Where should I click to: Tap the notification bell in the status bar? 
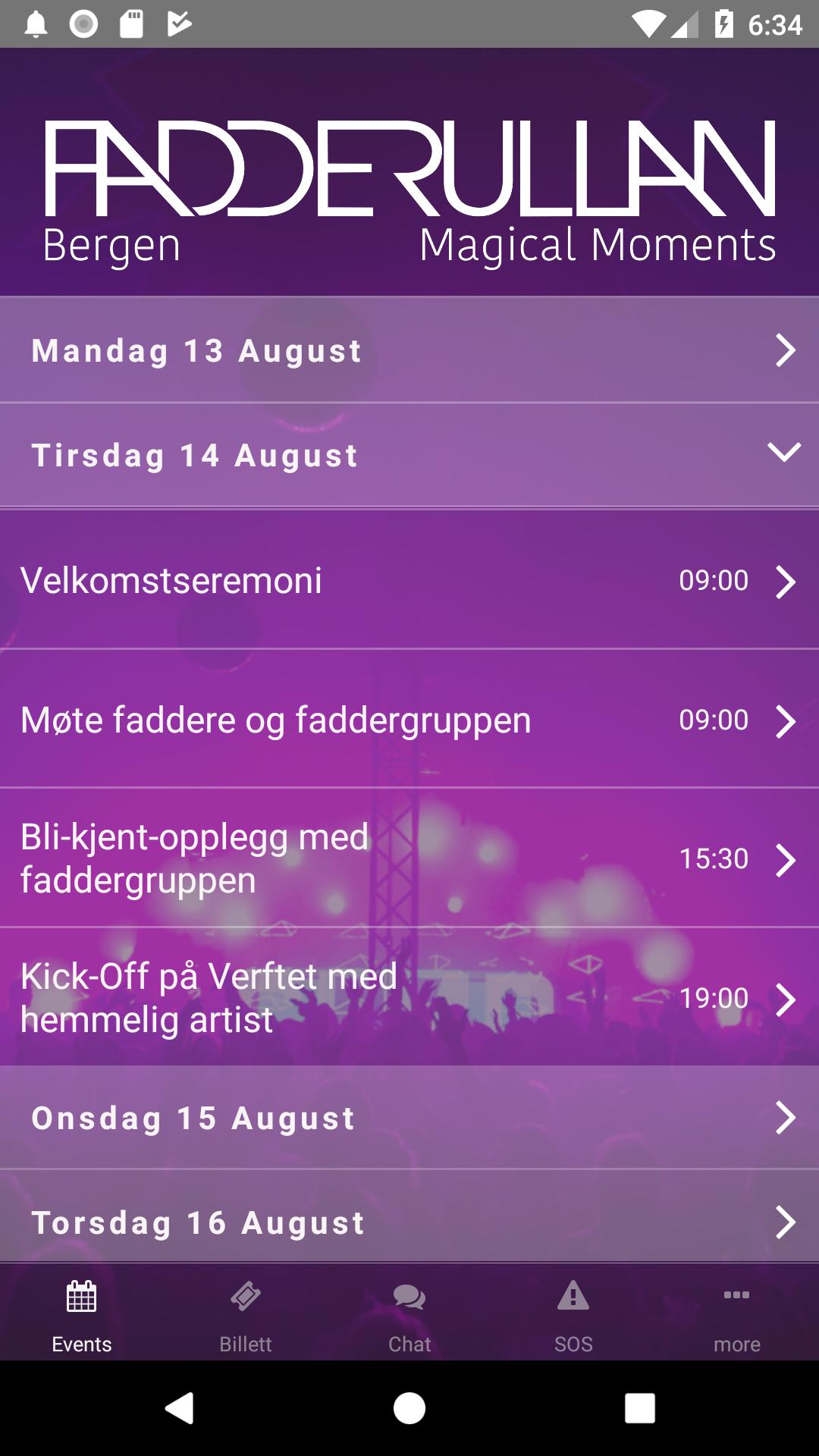coord(33,23)
